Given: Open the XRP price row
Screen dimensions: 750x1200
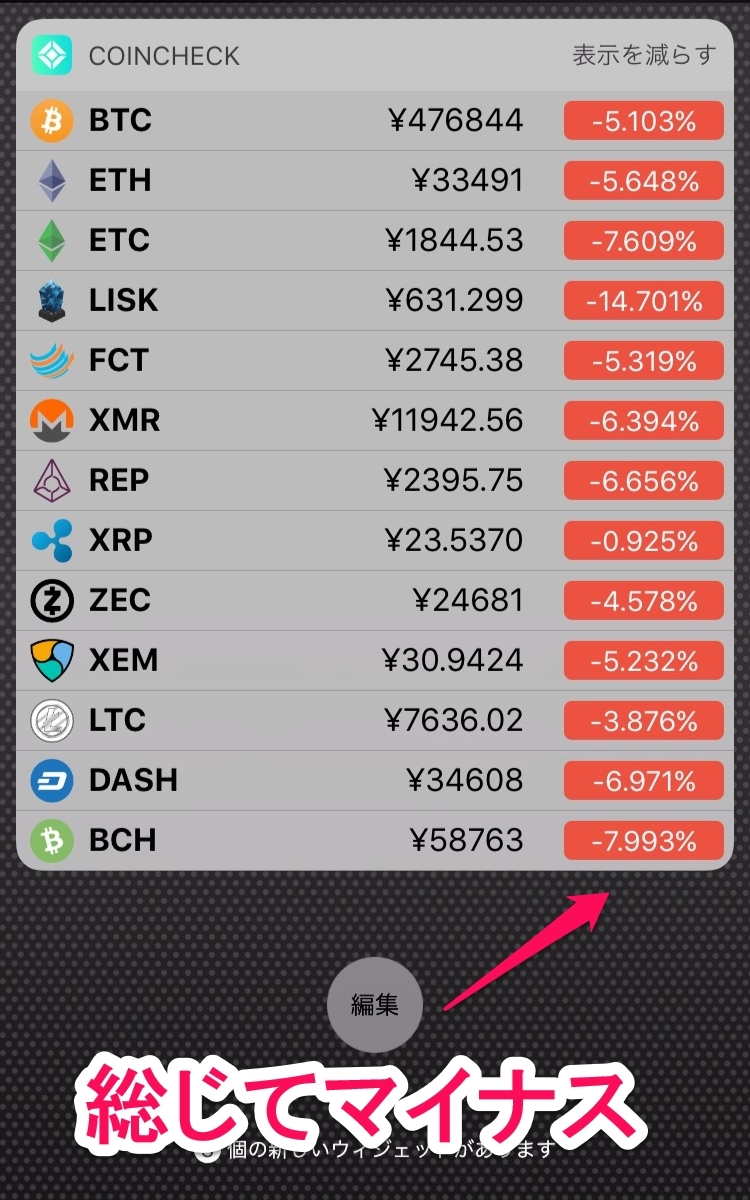Looking at the screenshot, I should tap(375, 541).
